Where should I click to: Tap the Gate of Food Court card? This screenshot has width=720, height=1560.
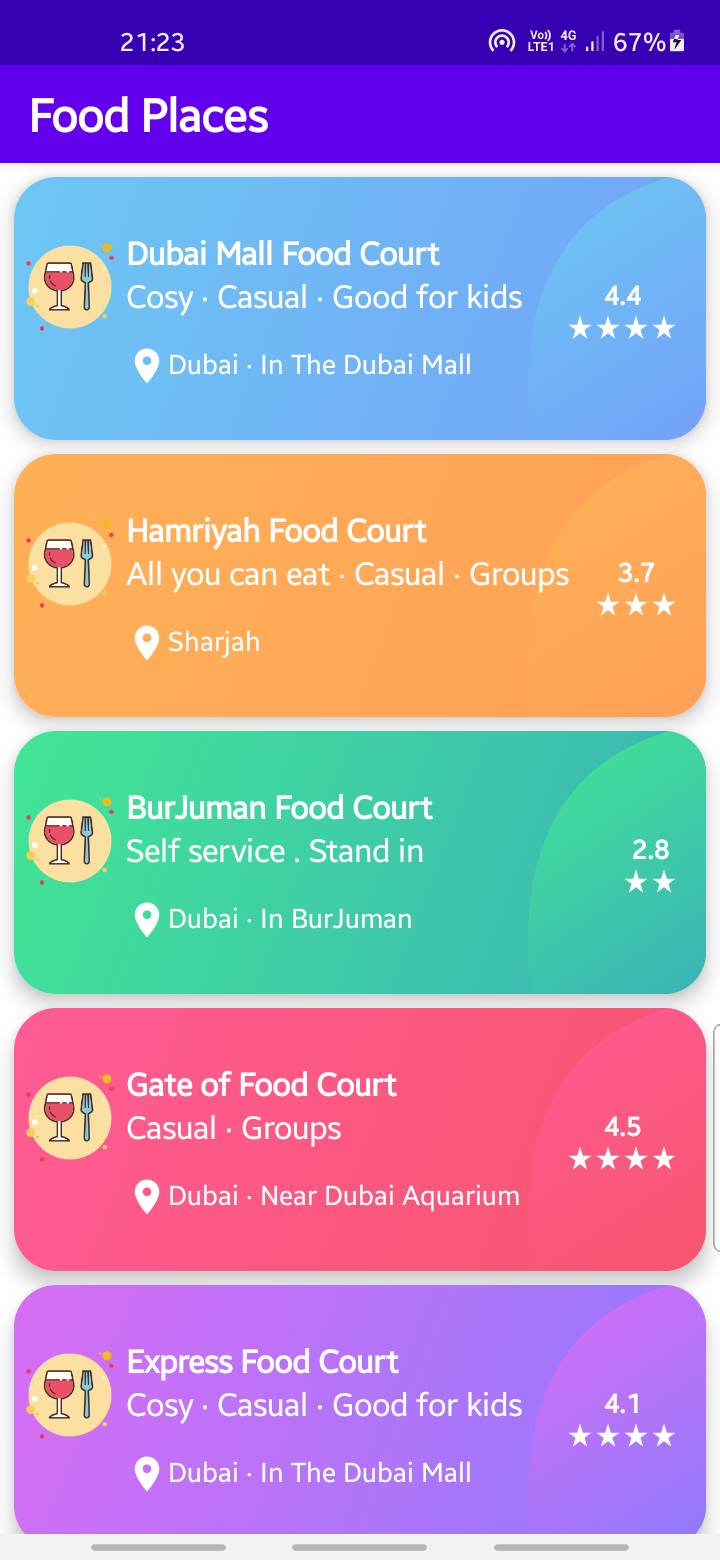(x=360, y=1139)
